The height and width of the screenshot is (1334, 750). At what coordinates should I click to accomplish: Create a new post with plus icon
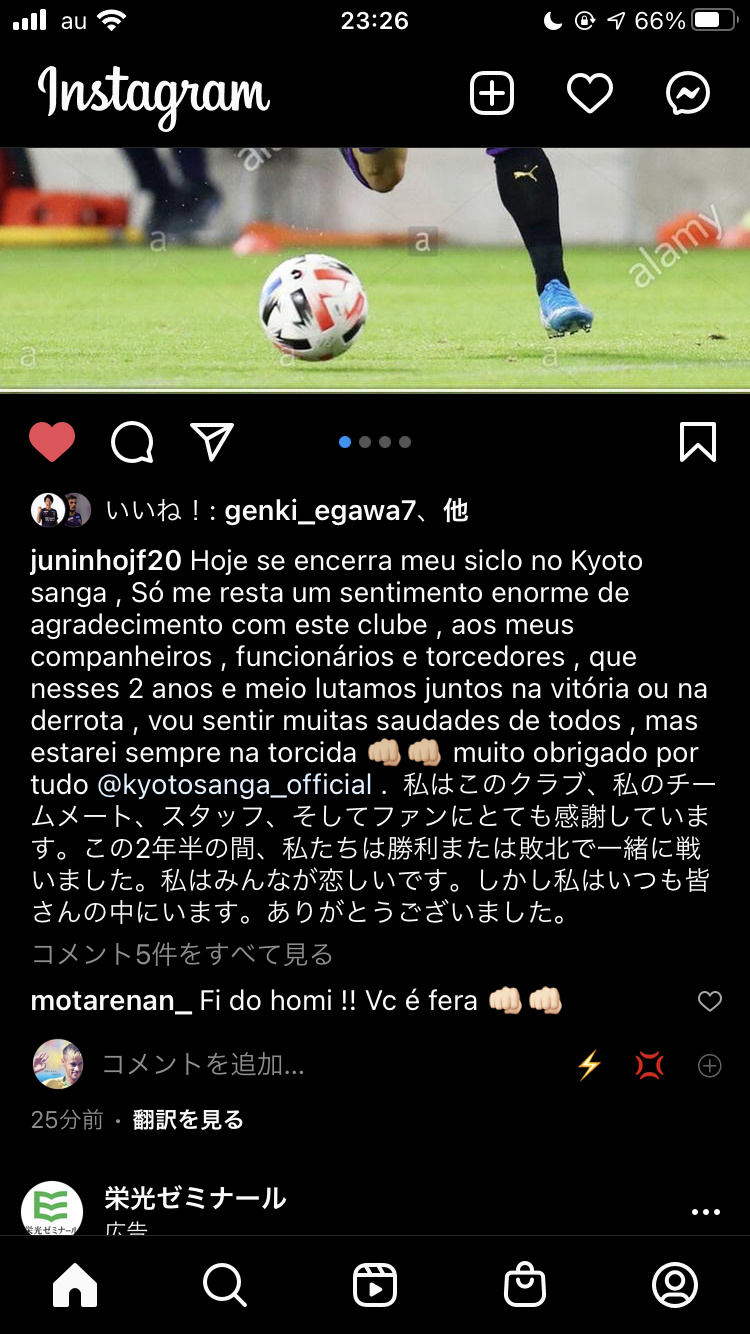tap(492, 94)
